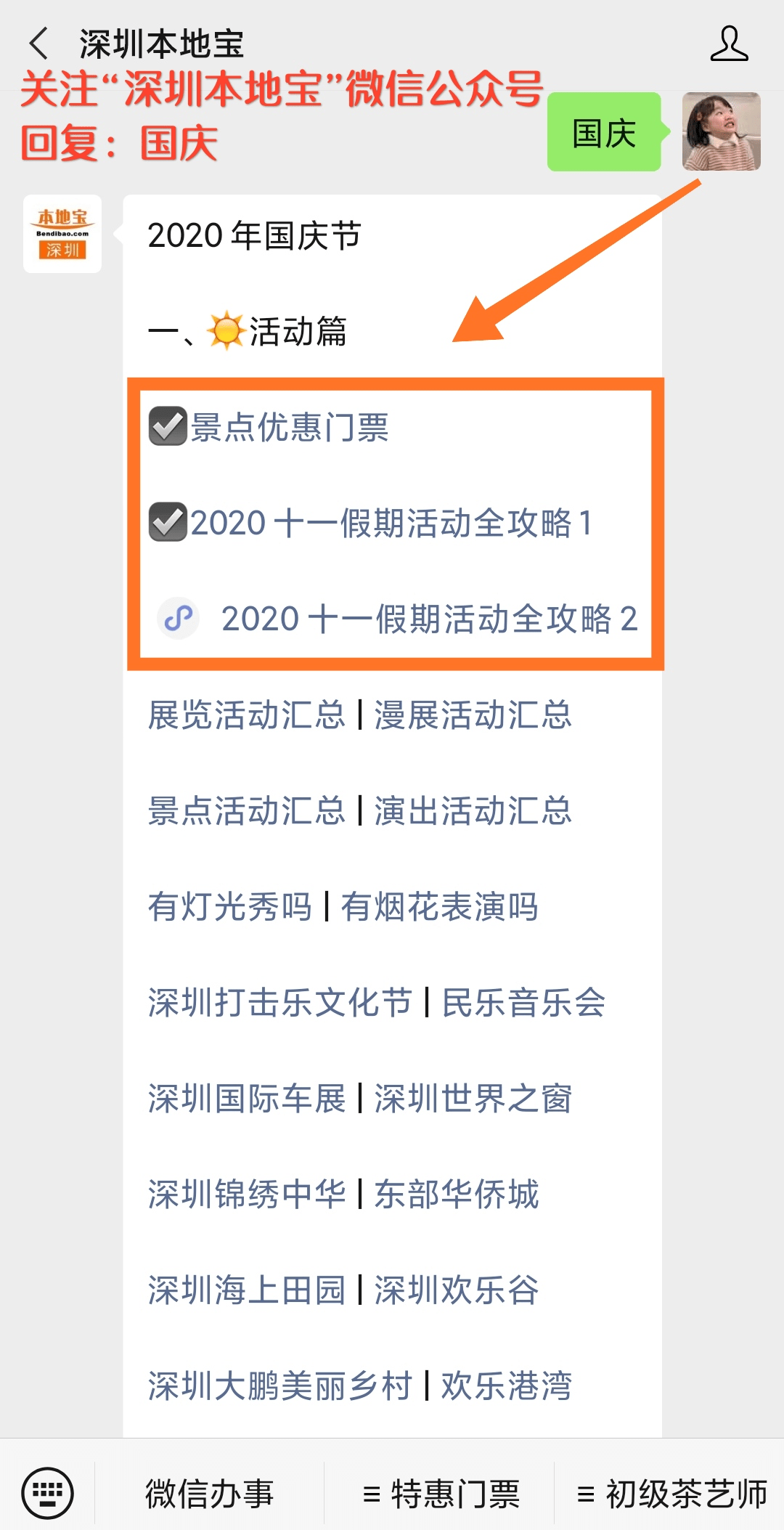Open the 展览活动汇总 link
Image resolution: width=784 pixels, height=1530 pixels.
(x=247, y=715)
